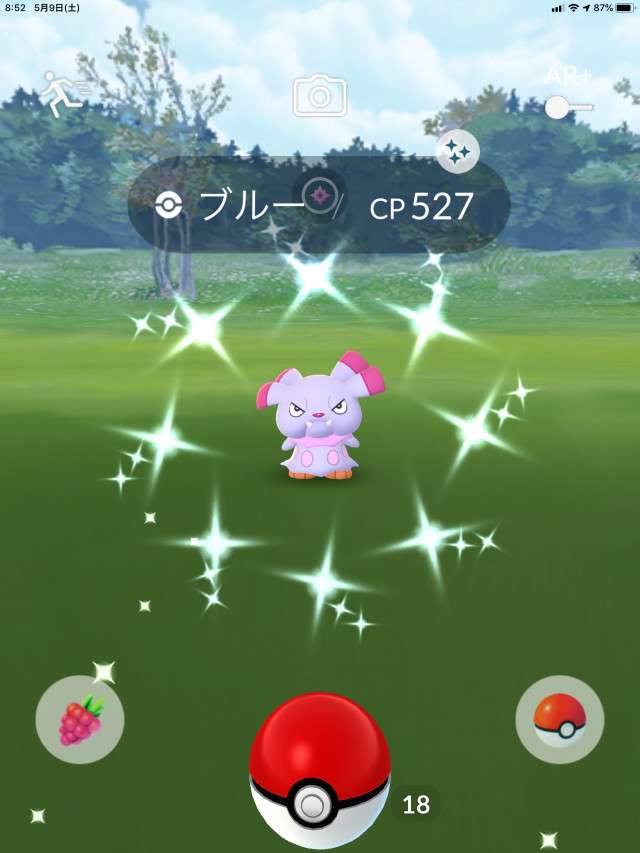
Task: Open the Poké Ball selection menu
Action: [x=559, y=720]
